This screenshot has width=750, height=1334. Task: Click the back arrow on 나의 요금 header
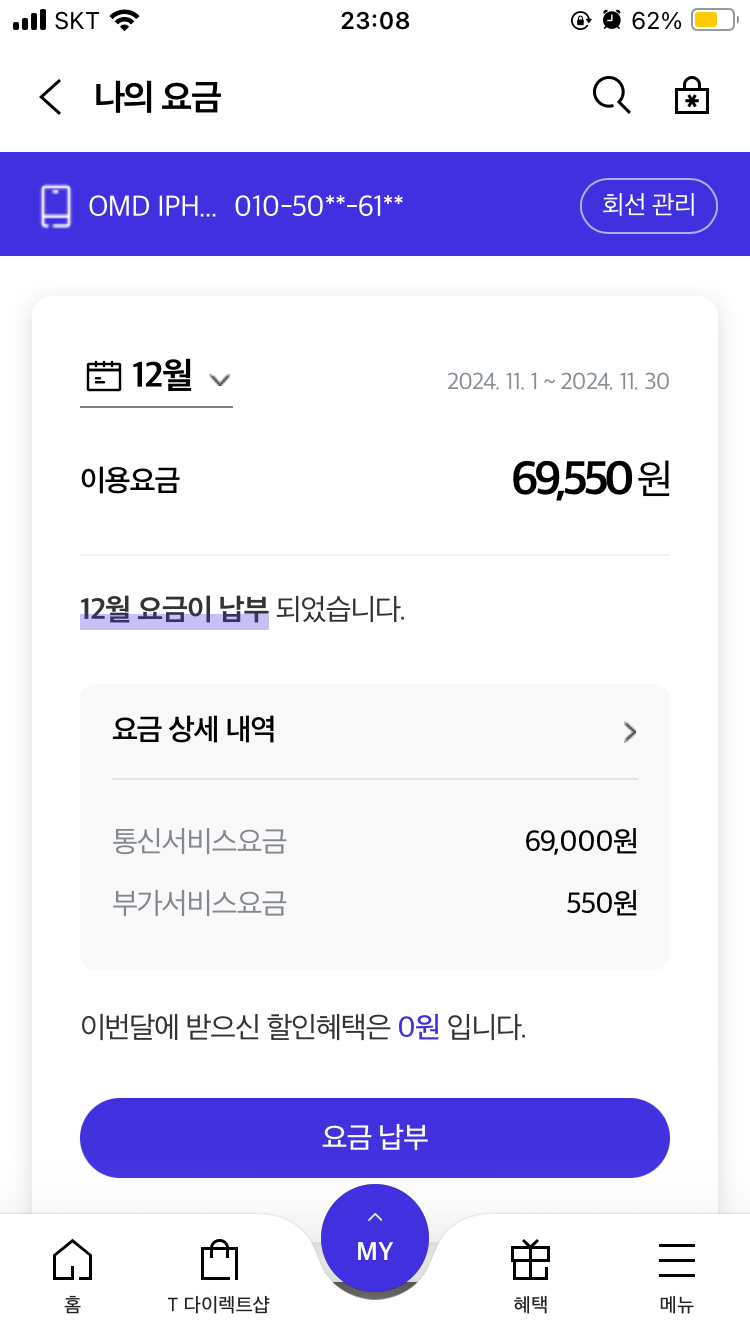click(49, 96)
